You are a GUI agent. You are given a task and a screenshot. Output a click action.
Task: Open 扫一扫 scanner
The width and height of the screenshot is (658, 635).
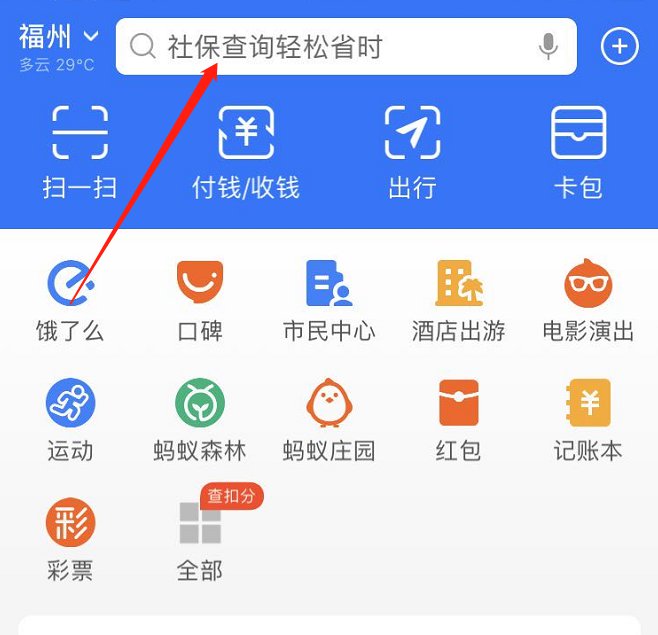point(80,152)
